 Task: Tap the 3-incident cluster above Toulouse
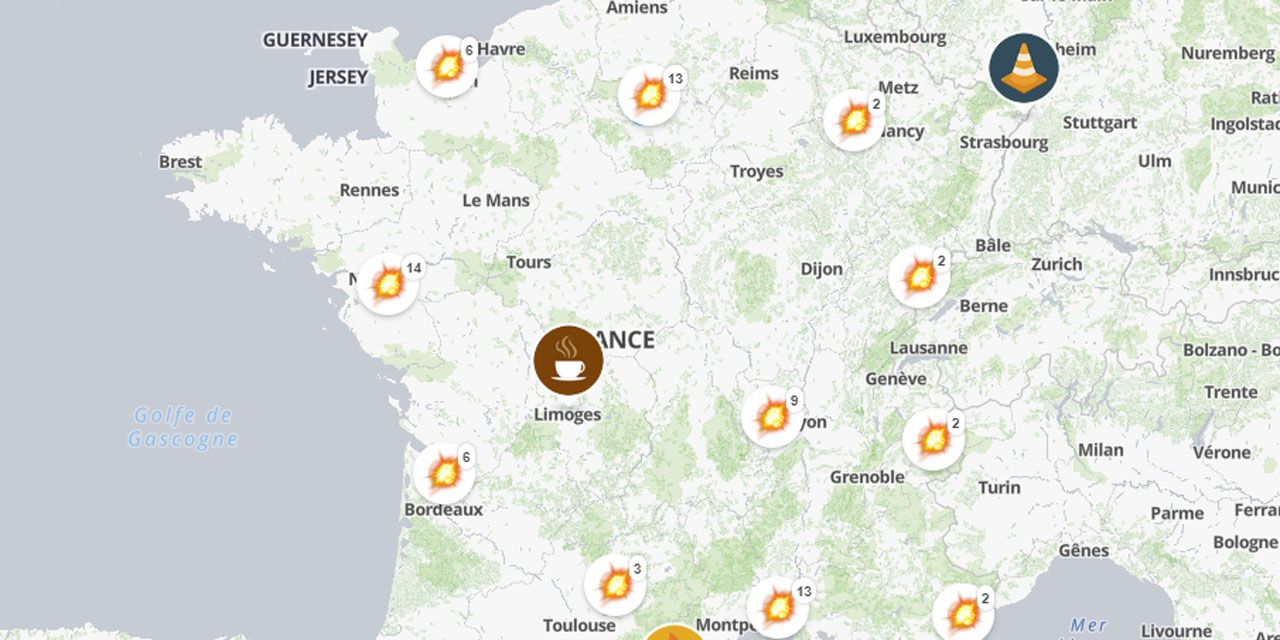click(615, 585)
